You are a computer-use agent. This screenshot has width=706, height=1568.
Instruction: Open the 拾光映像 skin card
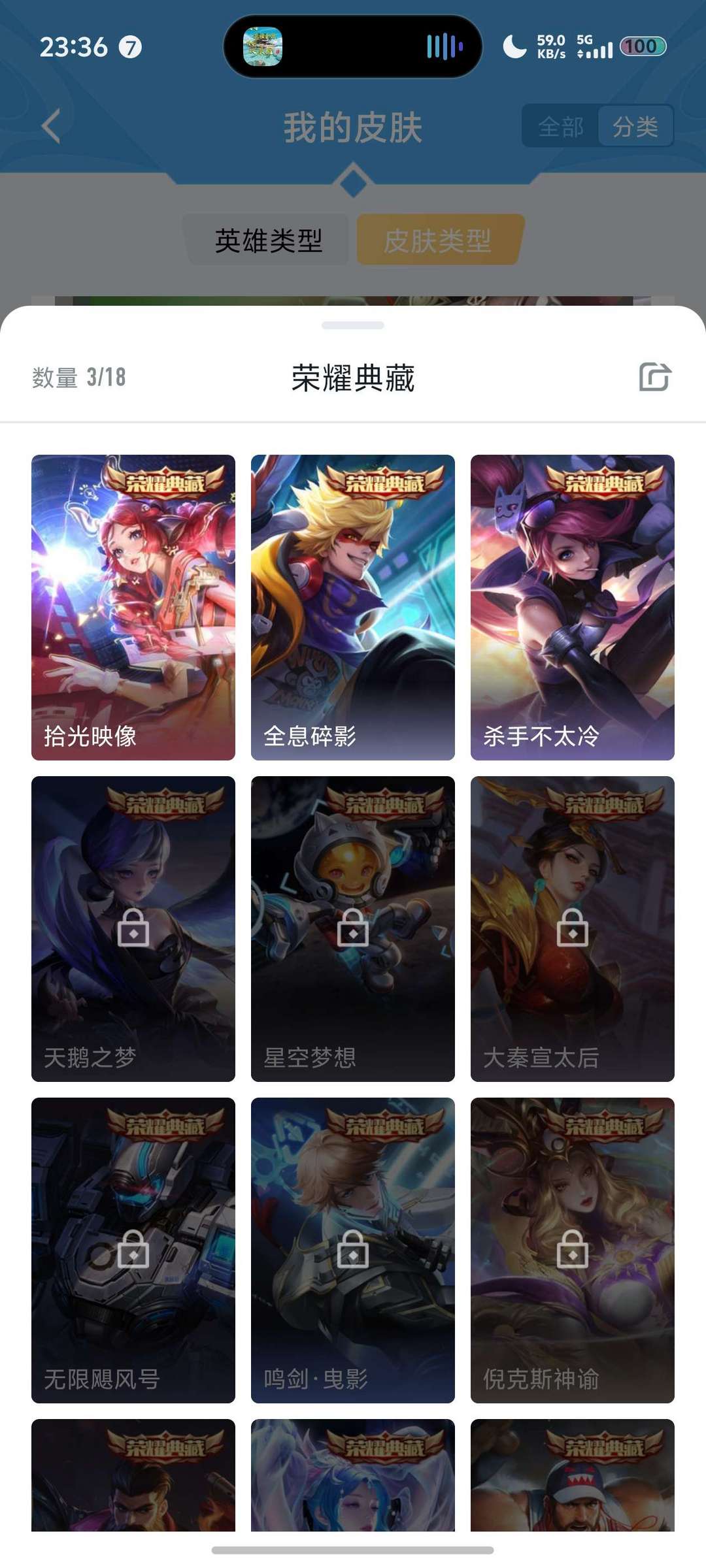point(133,607)
